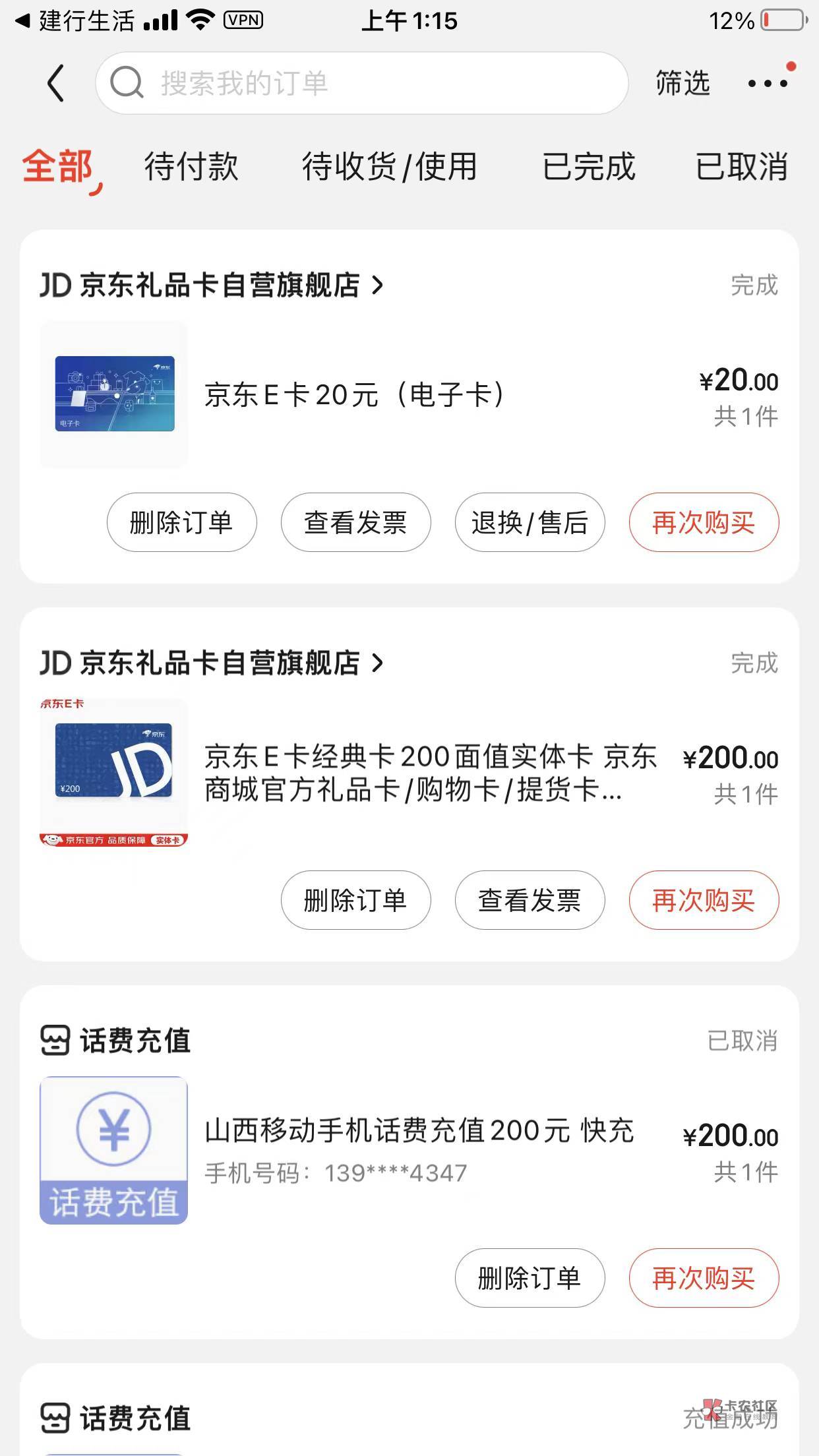Open the 筛选 filter option
819x1456 pixels.
click(682, 83)
